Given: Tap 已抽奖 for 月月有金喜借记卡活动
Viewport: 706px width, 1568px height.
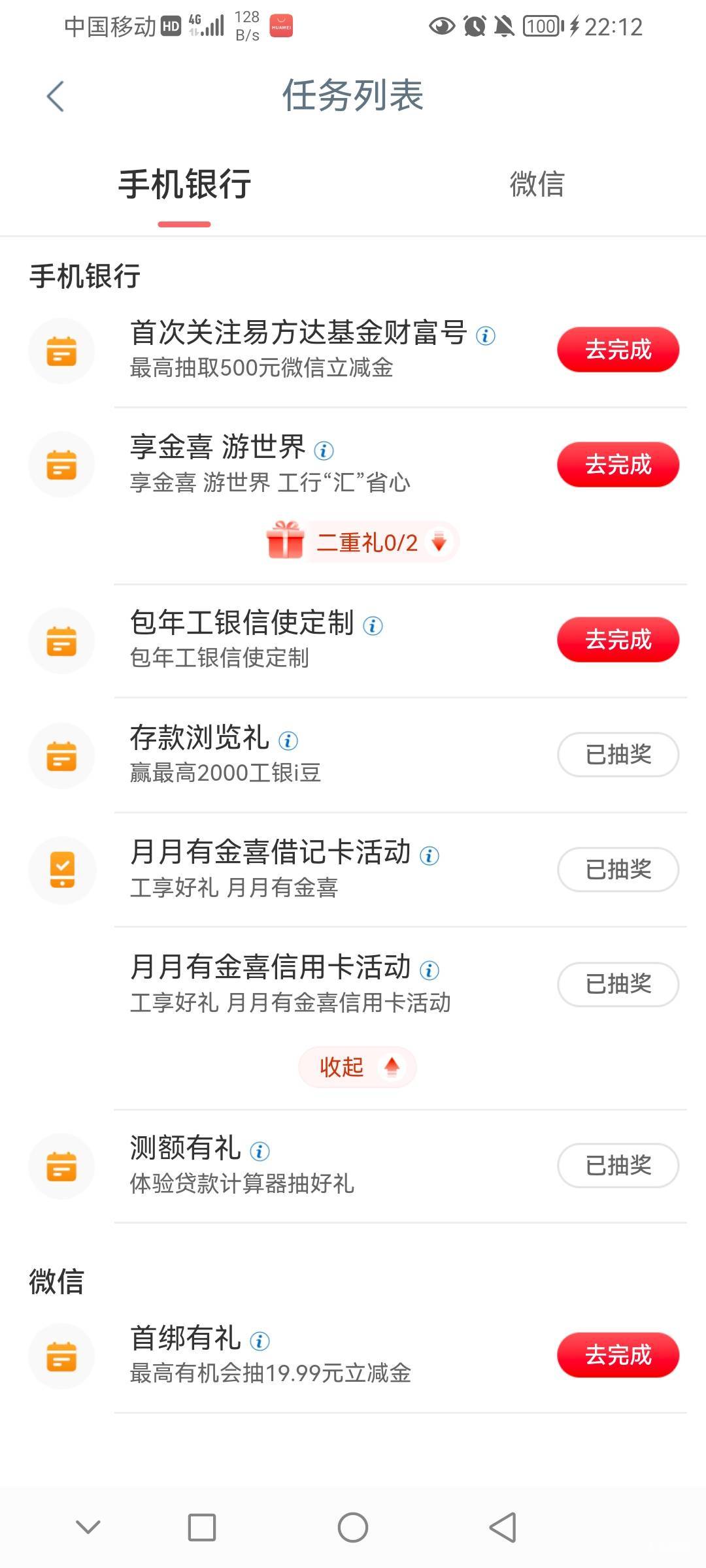Looking at the screenshot, I should (x=618, y=870).
